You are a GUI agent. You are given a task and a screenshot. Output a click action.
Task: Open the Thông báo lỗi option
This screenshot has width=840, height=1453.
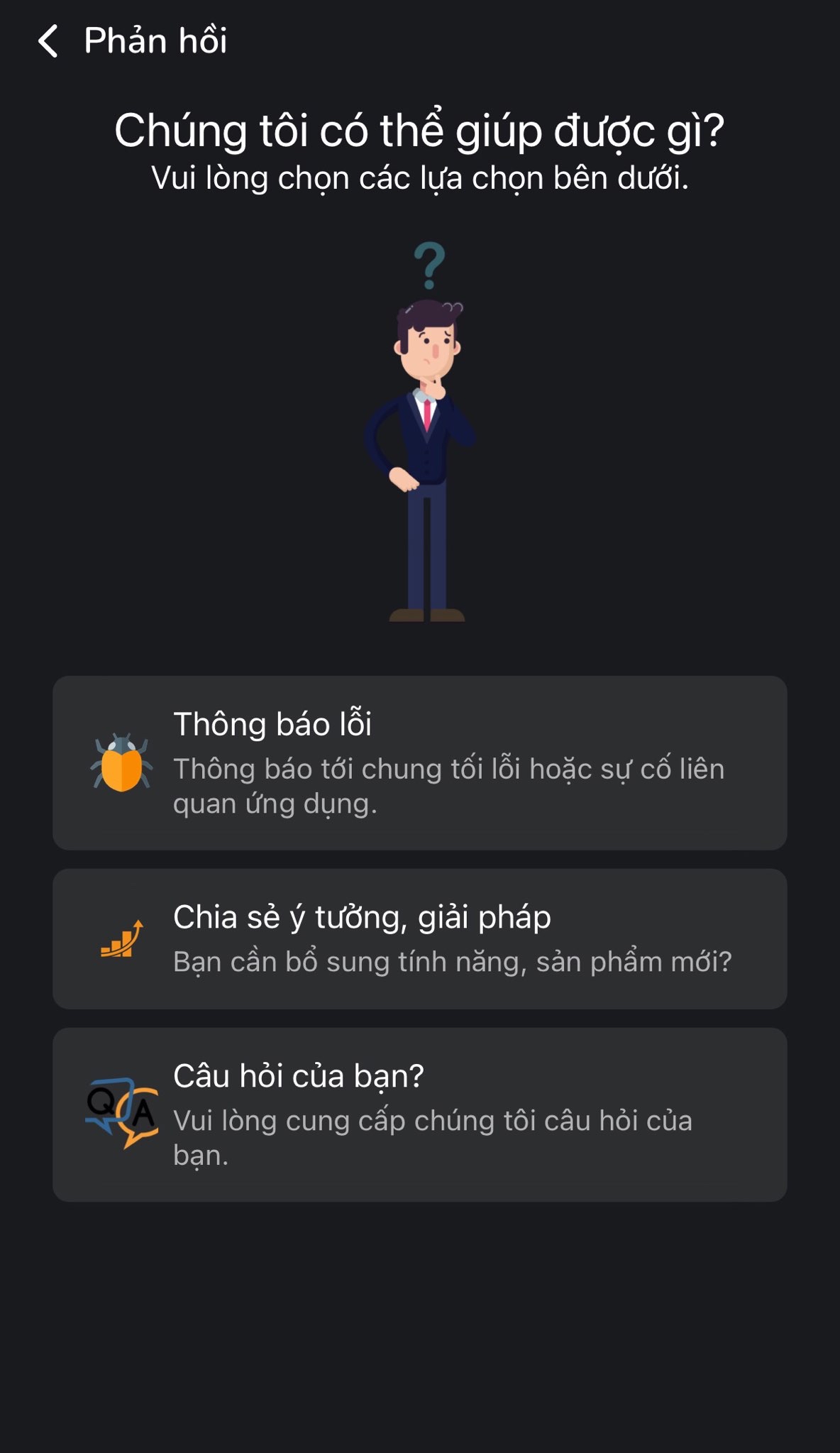coord(419,763)
